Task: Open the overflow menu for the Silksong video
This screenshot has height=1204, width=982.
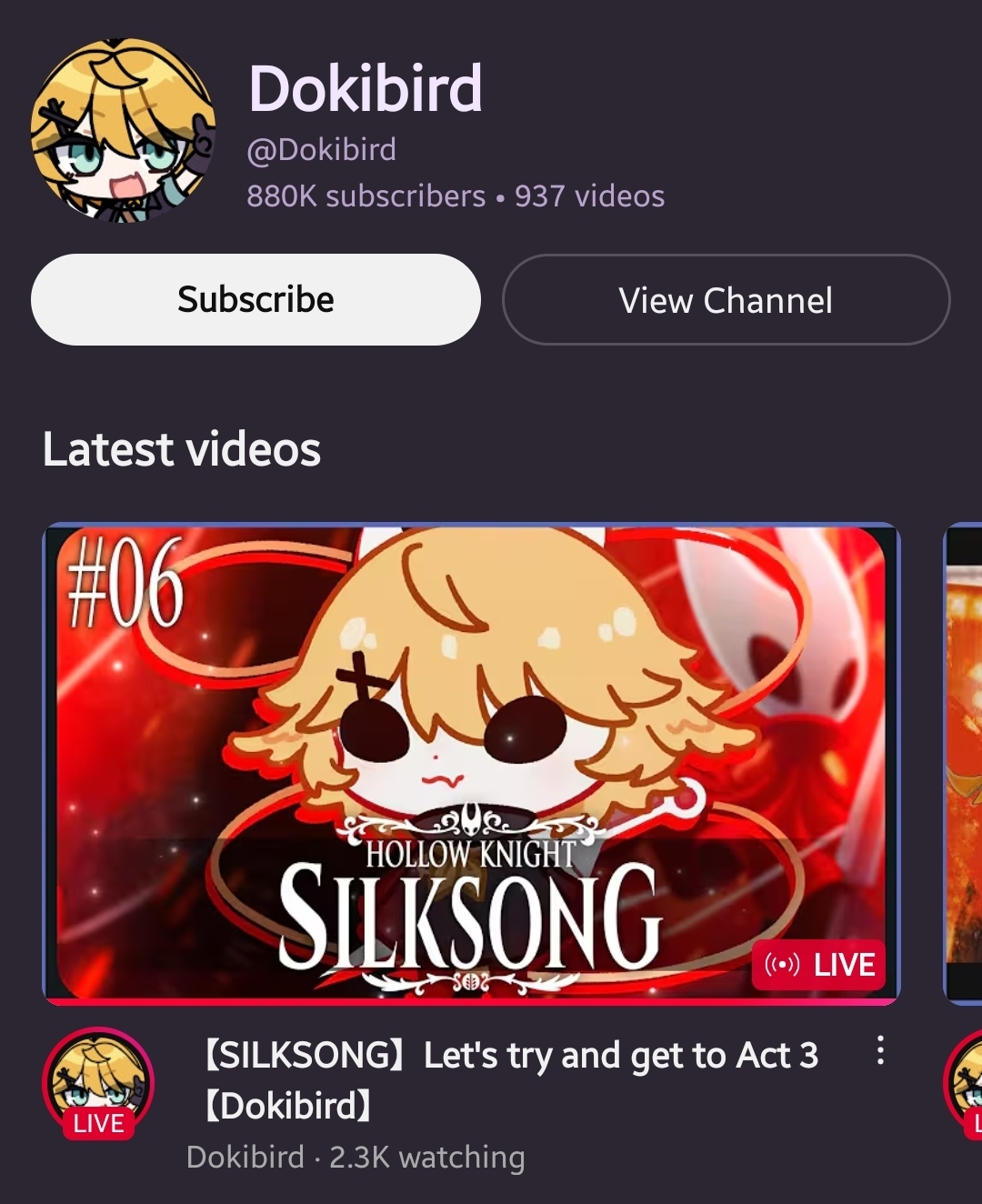Action: tap(879, 1050)
